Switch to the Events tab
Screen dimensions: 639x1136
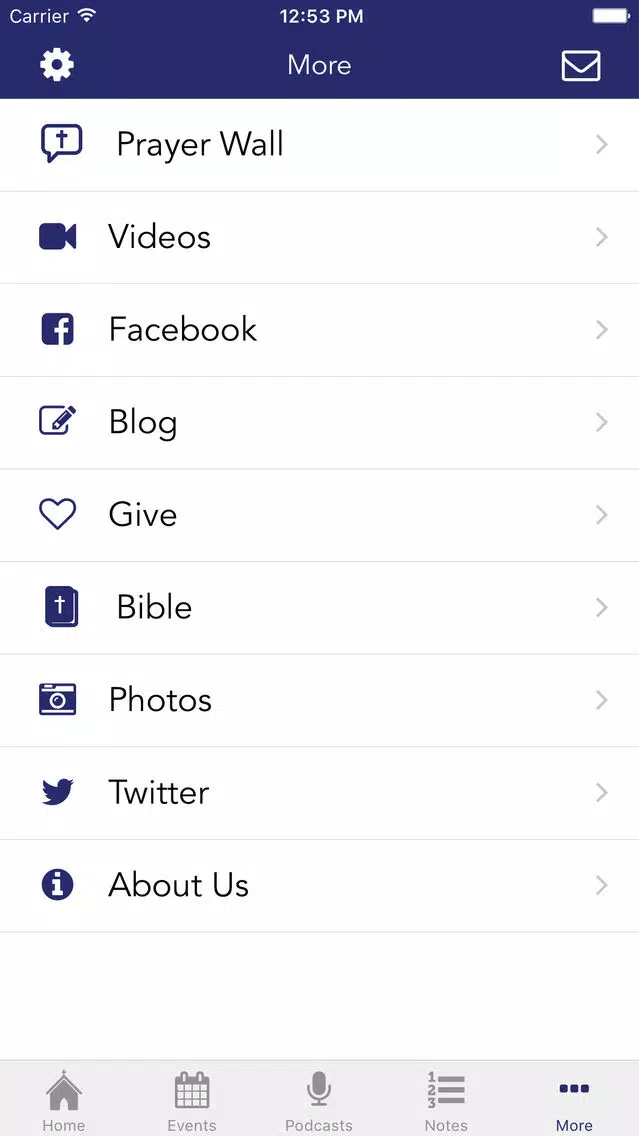pos(191,1100)
